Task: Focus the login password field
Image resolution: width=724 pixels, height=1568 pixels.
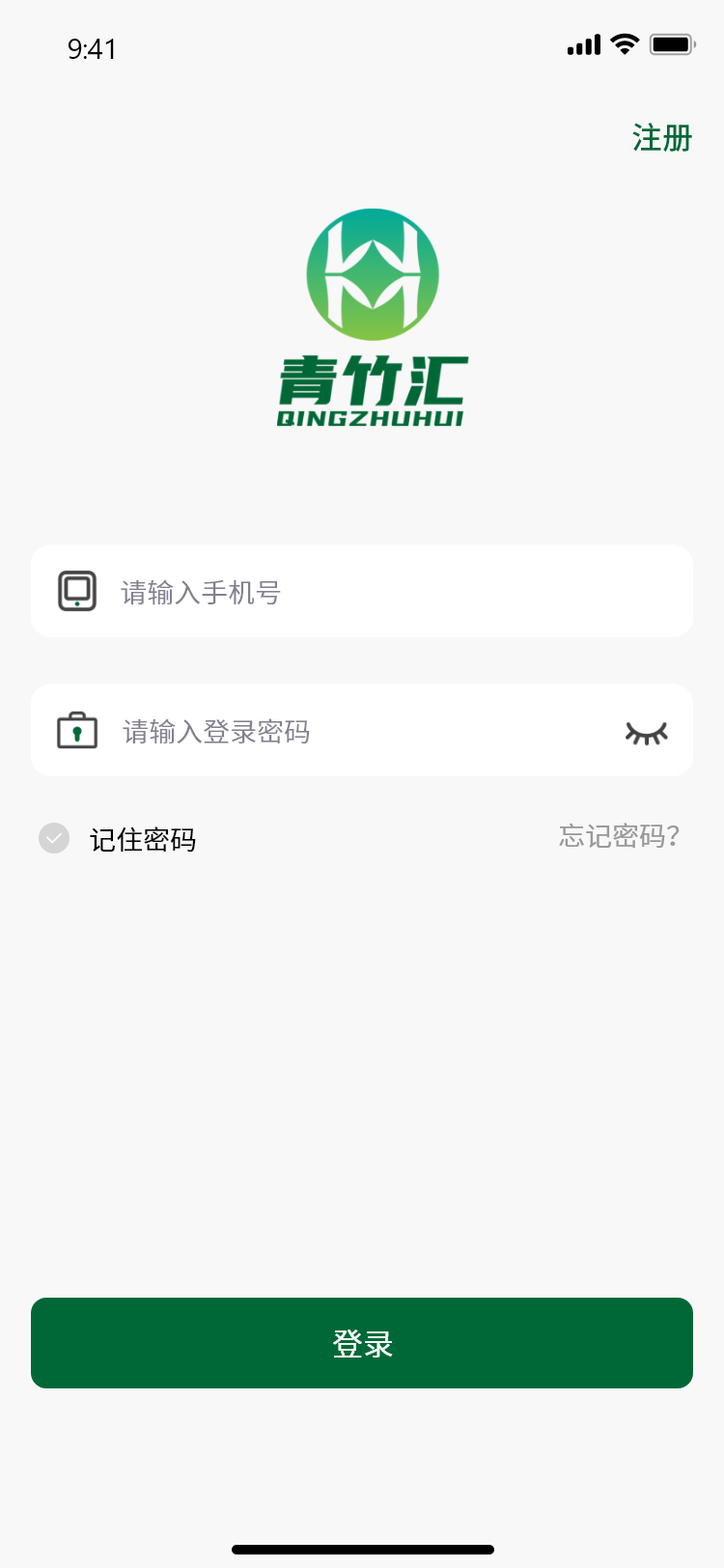Action: tap(367, 731)
